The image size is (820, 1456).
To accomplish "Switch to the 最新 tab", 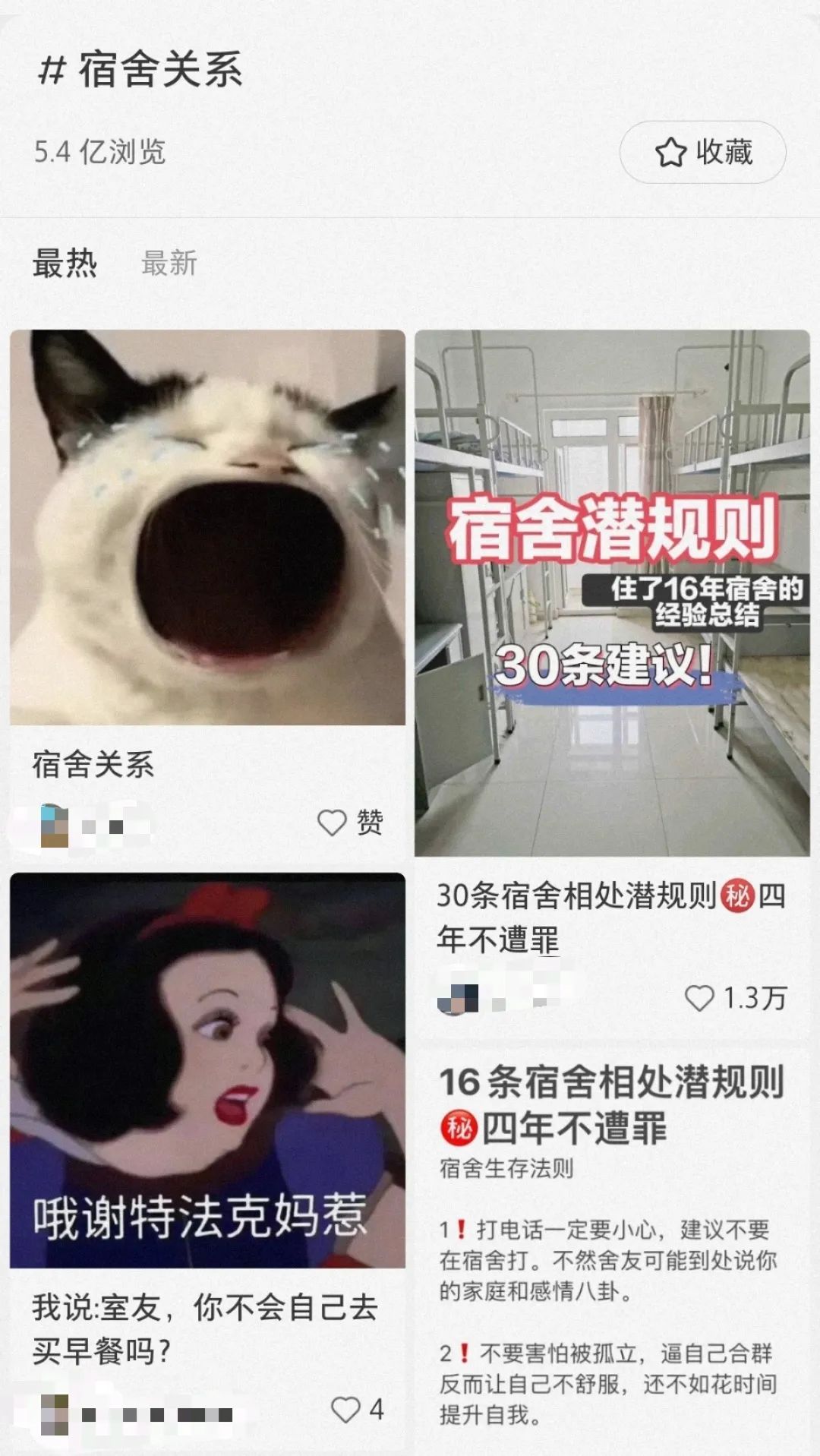I will coord(169,264).
